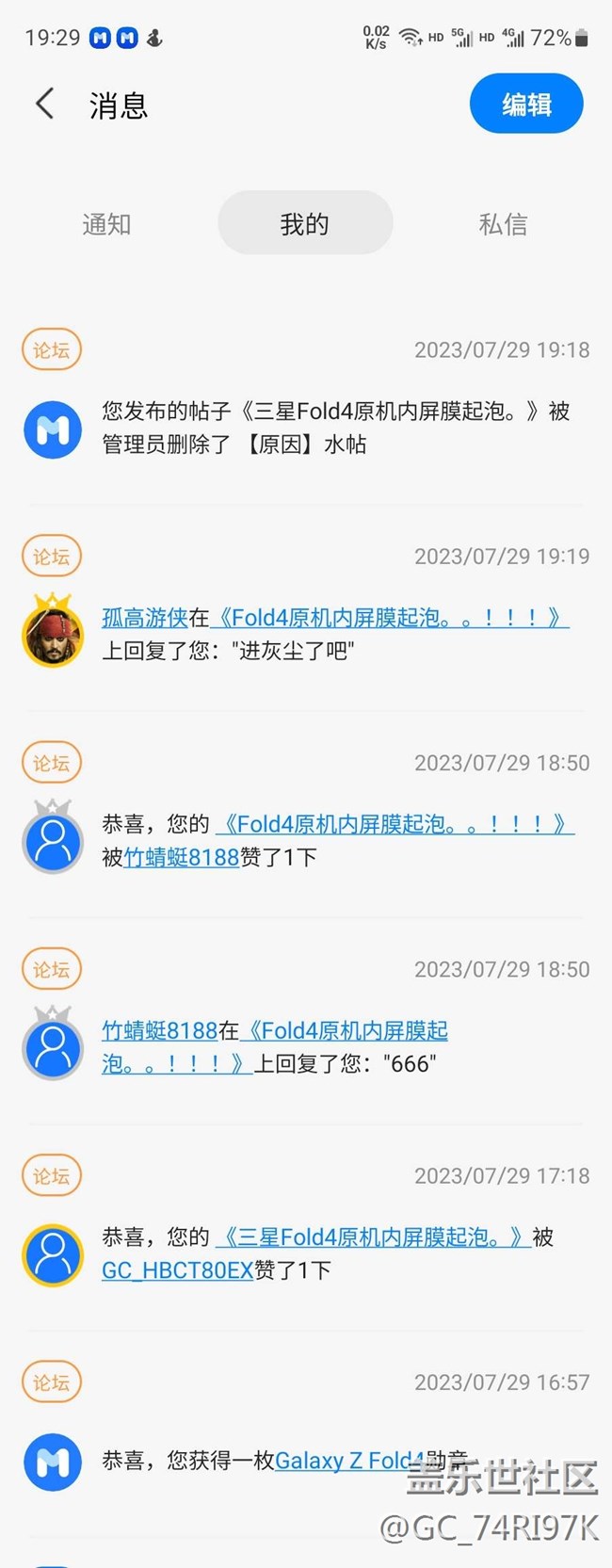This screenshot has height=1568, width=612.
Task: Open the post link in 孤高游侠's reply
Action: pos(390,618)
